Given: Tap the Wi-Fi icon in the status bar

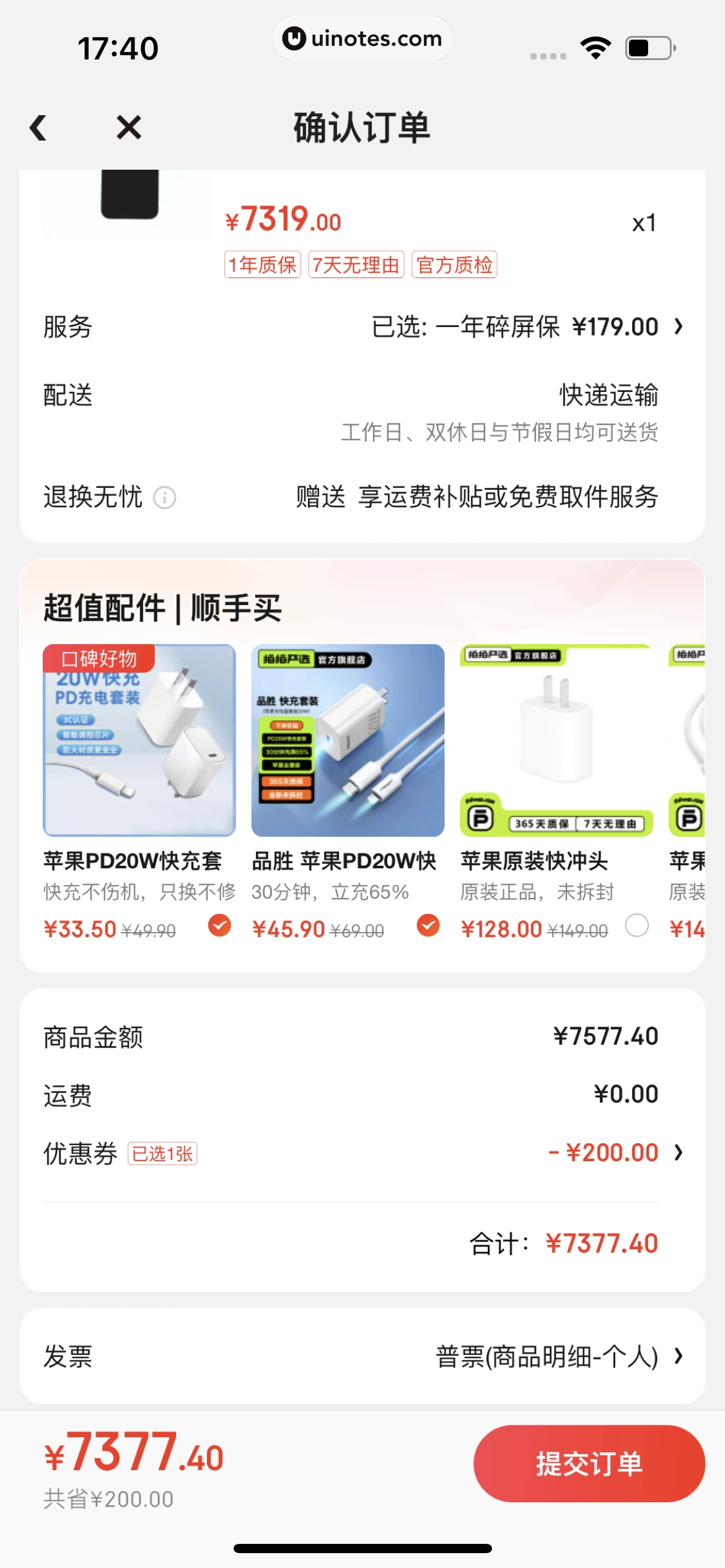Looking at the screenshot, I should pos(596,46).
